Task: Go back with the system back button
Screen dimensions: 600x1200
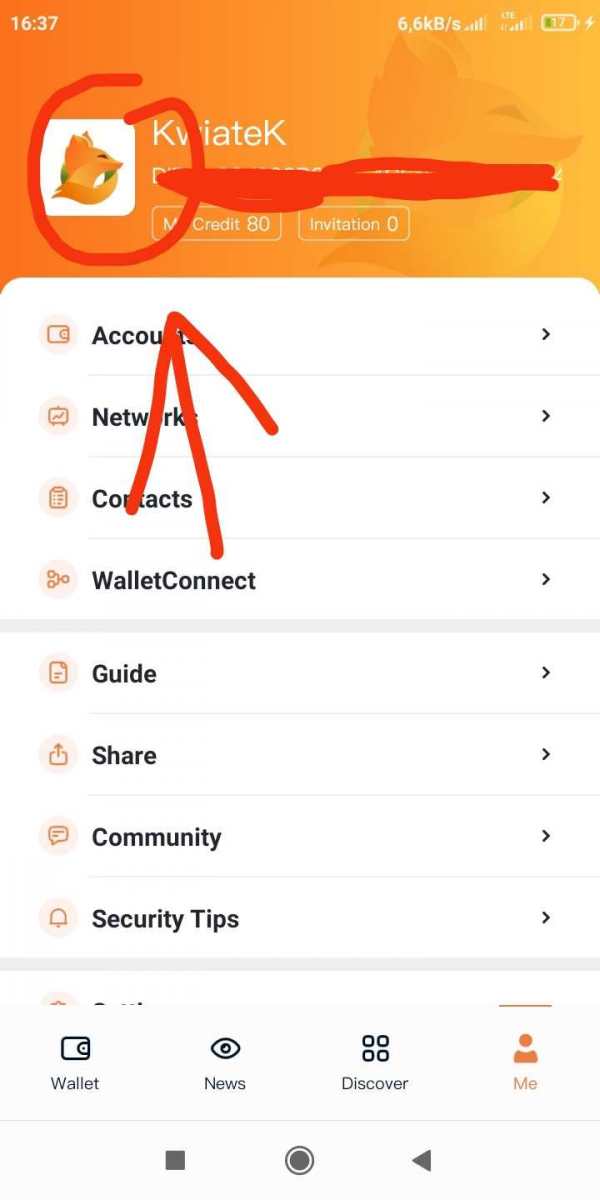Action: (421, 1160)
